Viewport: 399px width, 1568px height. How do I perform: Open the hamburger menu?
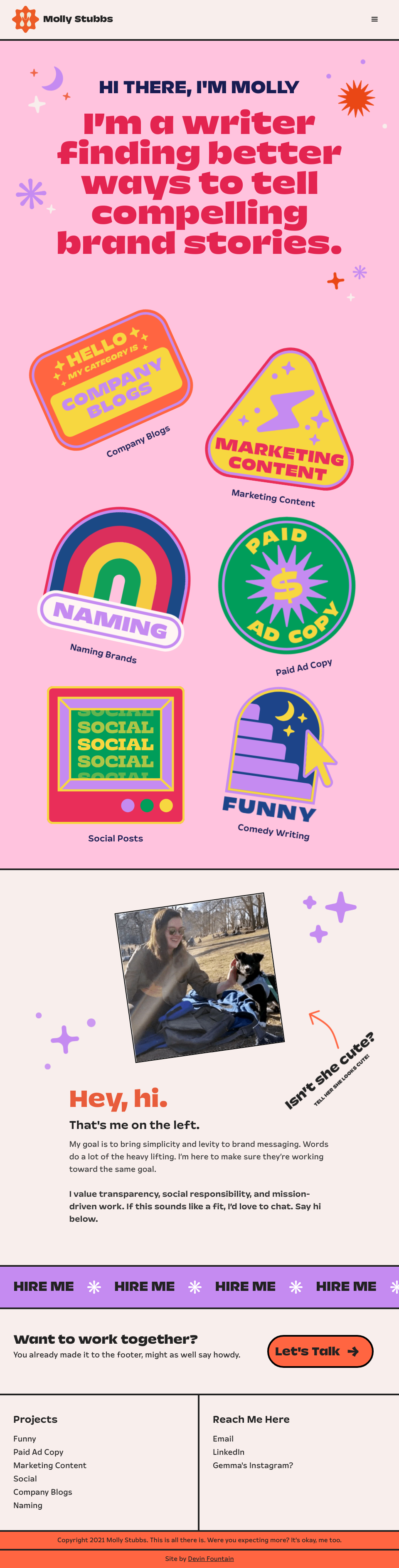click(x=374, y=20)
